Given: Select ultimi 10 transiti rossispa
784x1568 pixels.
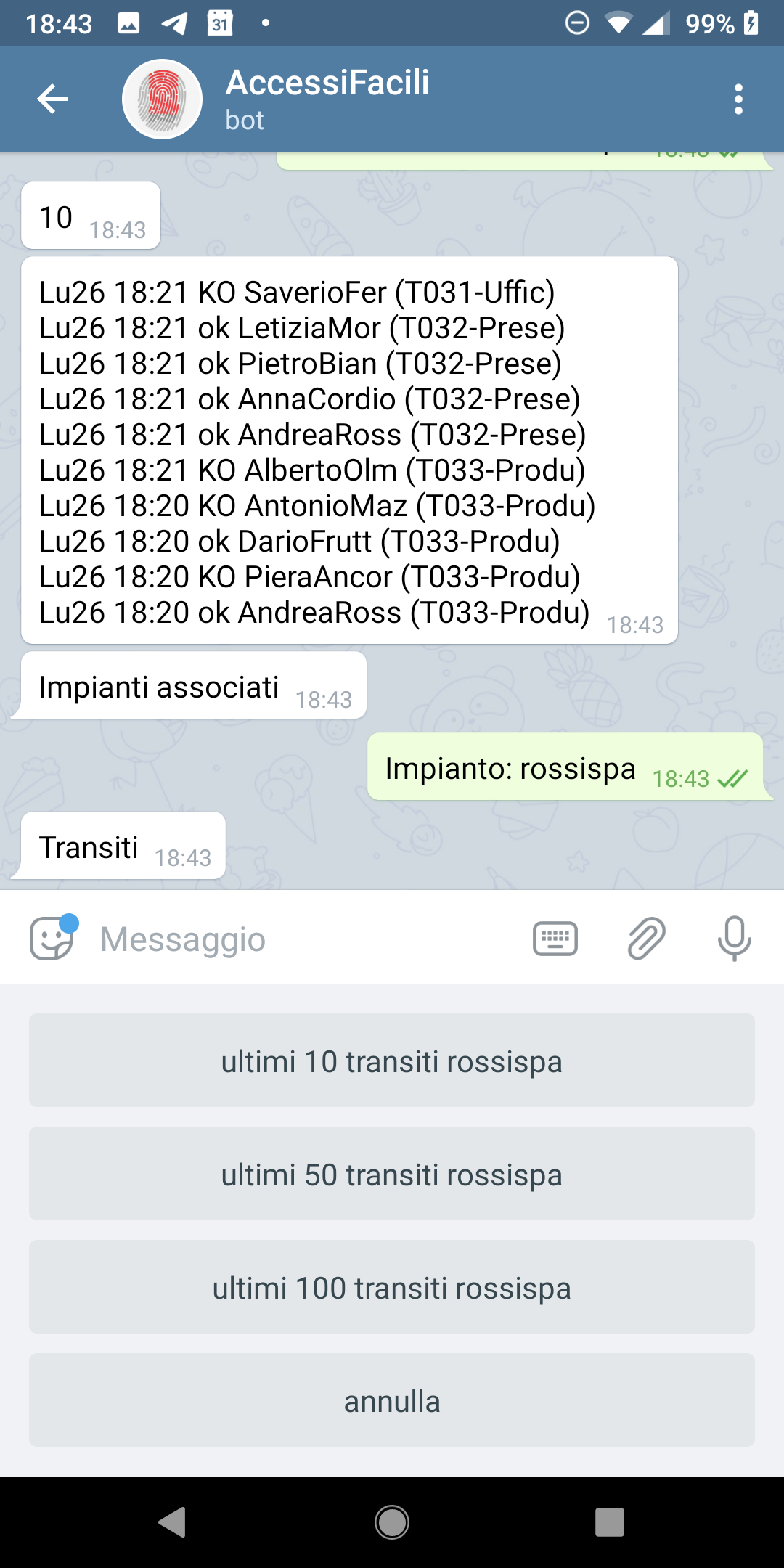Looking at the screenshot, I should (x=392, y=1061).
